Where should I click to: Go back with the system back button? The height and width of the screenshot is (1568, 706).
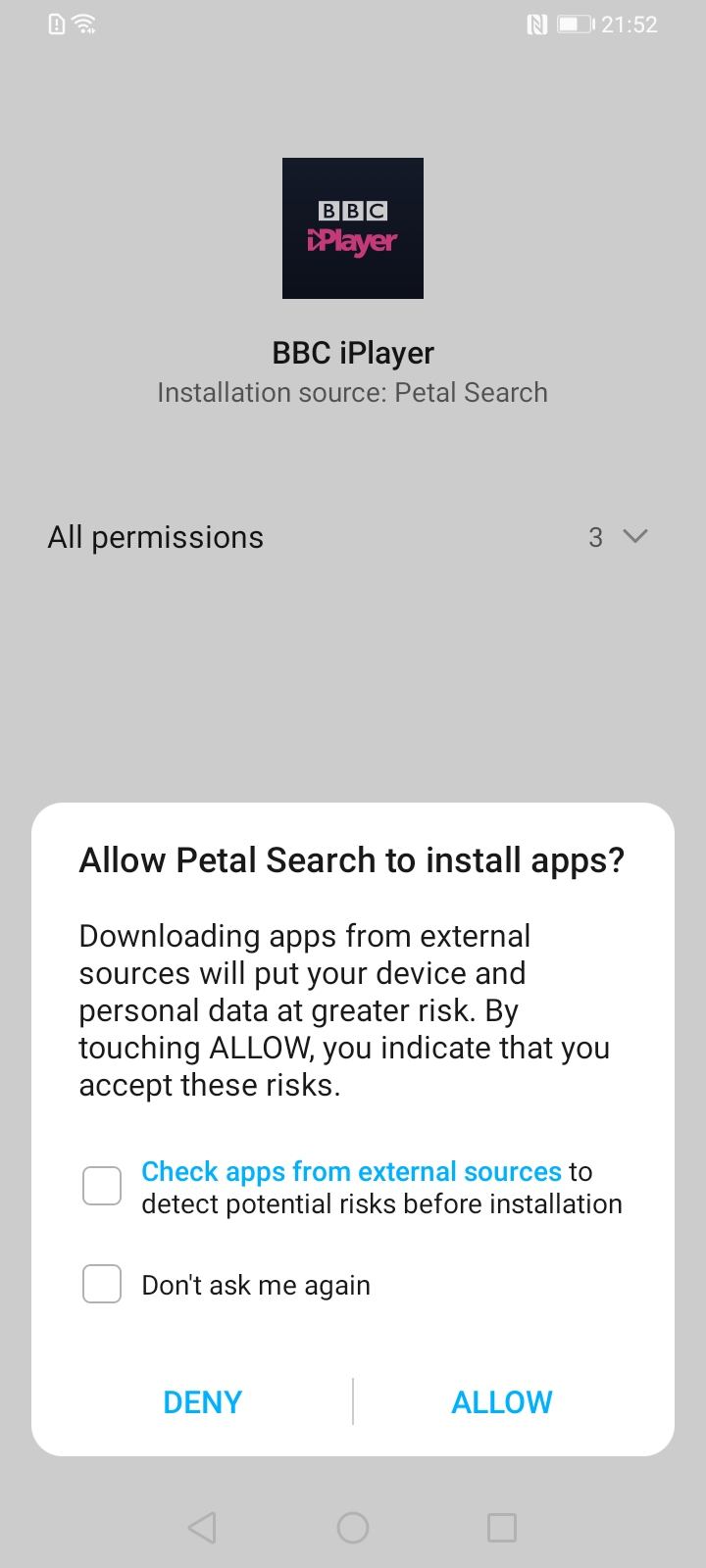pyautogui.click(x=202, y=1527)
